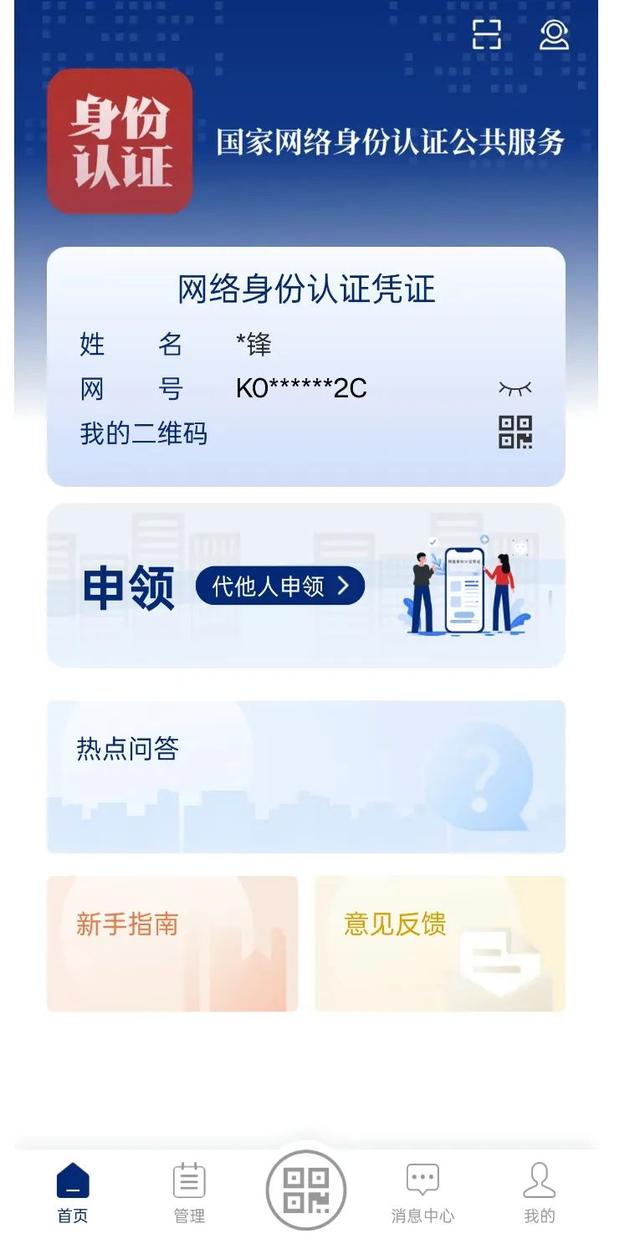
Task: Switch to the 首页 tab
Action: pos(72,1192)
